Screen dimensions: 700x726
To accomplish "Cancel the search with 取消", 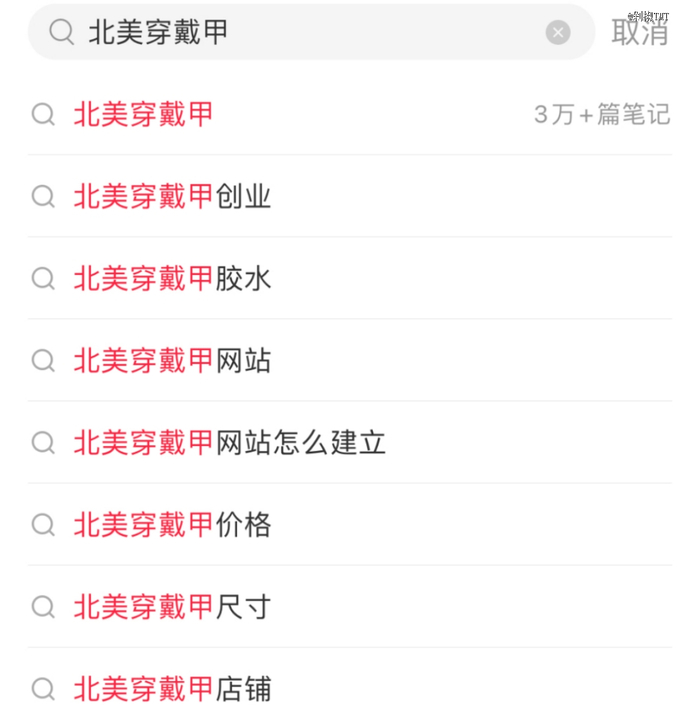I will pos(640,33).
